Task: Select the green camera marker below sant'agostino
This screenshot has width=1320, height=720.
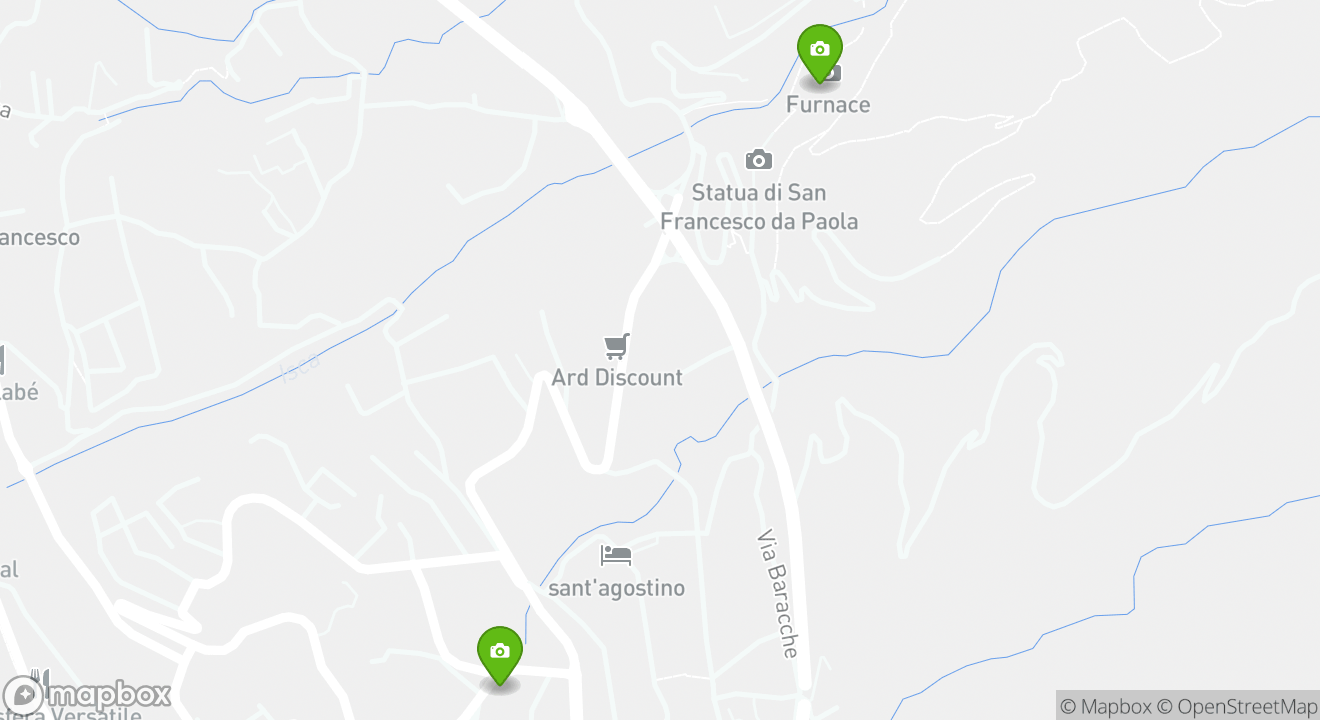Action: (x=500, y=652)
